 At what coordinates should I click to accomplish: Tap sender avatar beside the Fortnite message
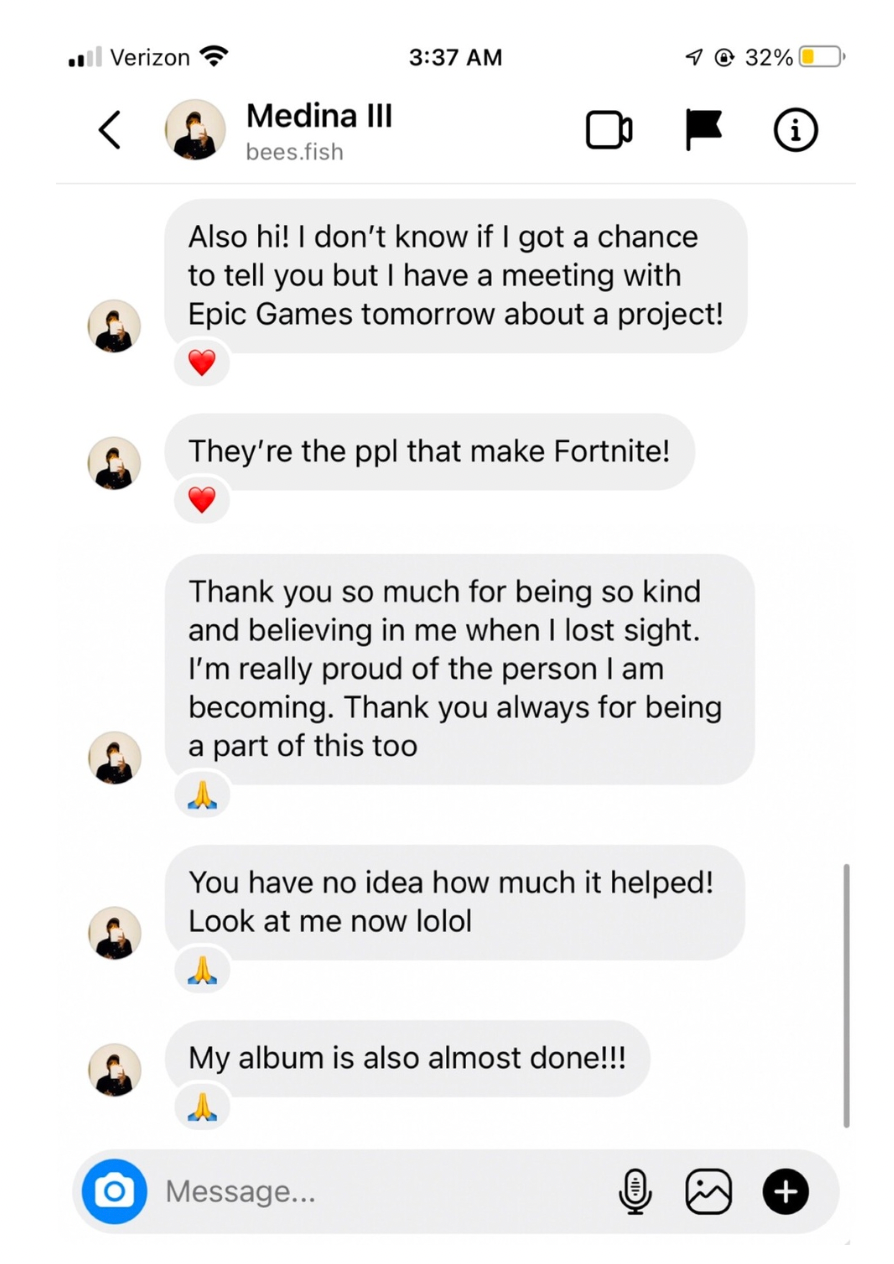[x=114, y=463]
